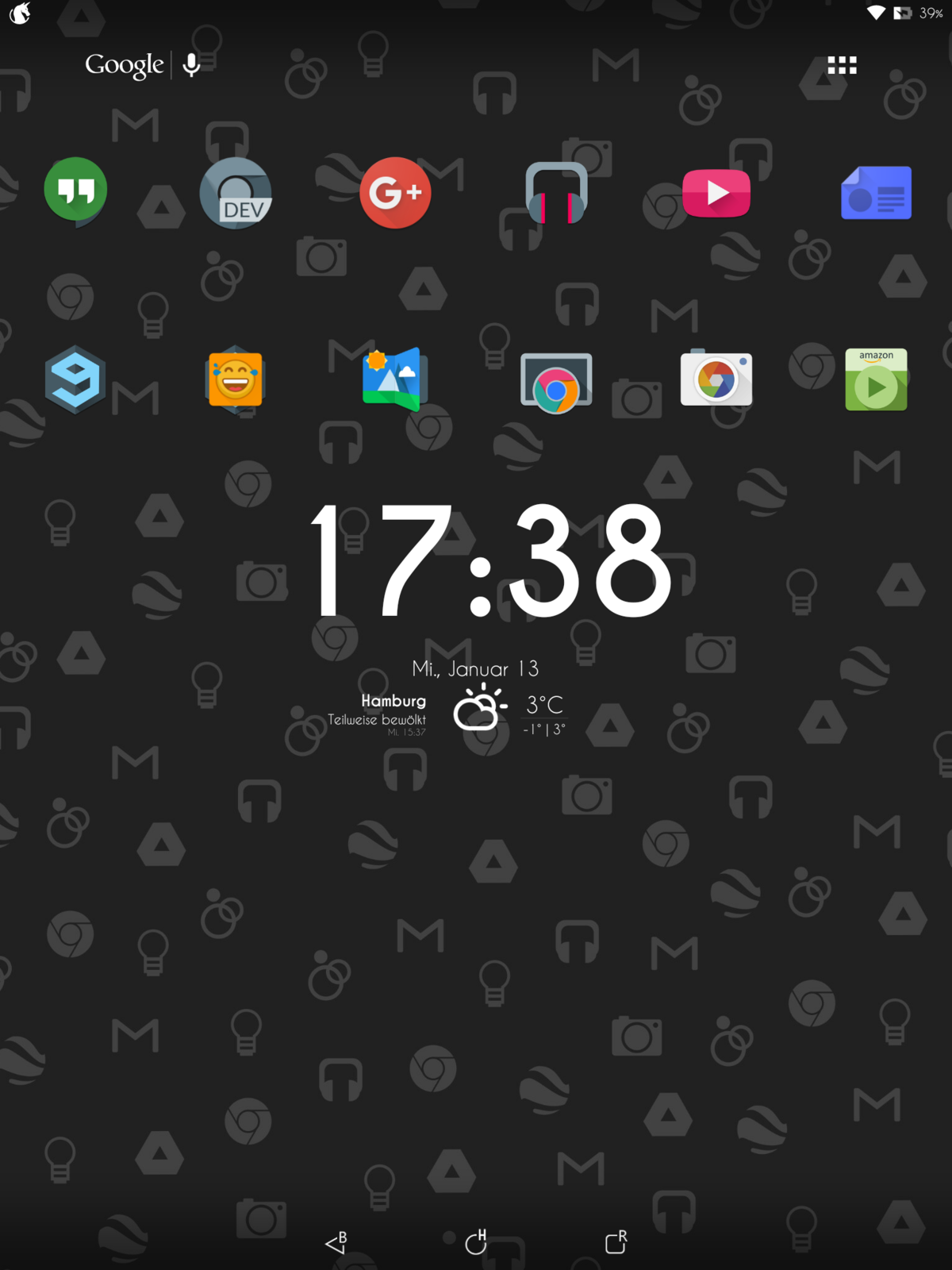Start voice search with microphone
This screenshot has width=952, height=1270.
click(x=191, y=65)
